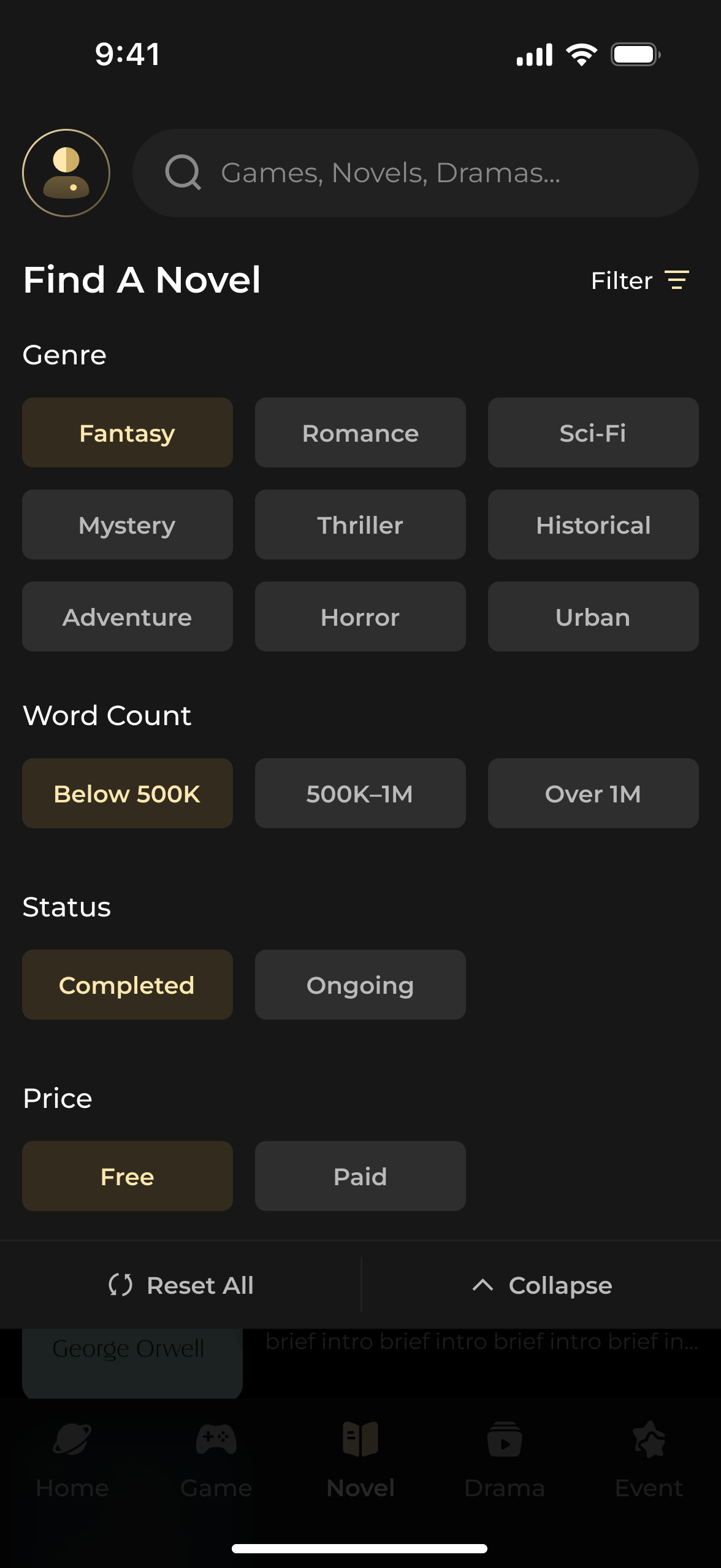Select the Historical genre chip
The height and width of the screenshot is (1568, 721).
coord(593,525)
